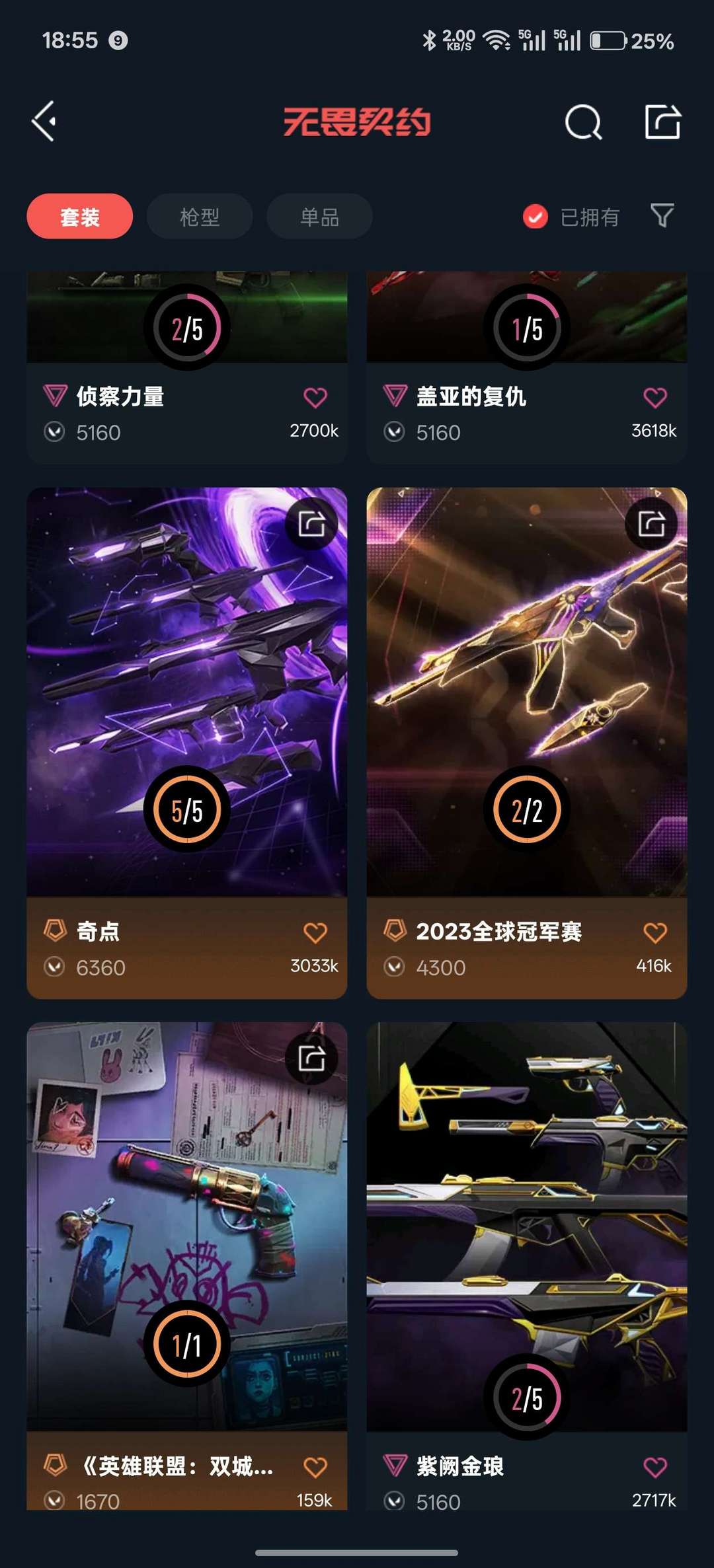Open the search function

point(582,122)
